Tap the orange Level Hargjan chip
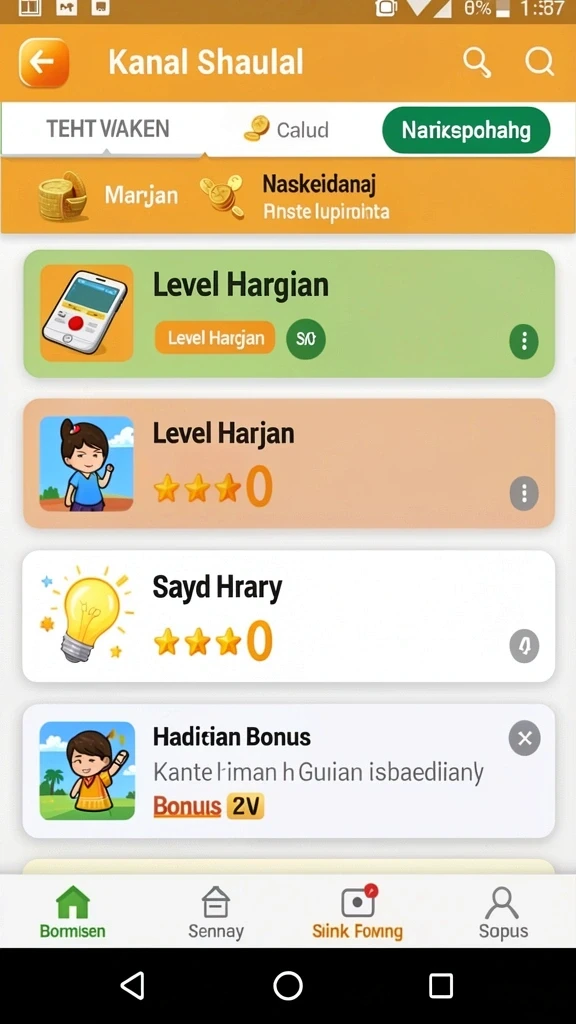 tap(215, 338)
